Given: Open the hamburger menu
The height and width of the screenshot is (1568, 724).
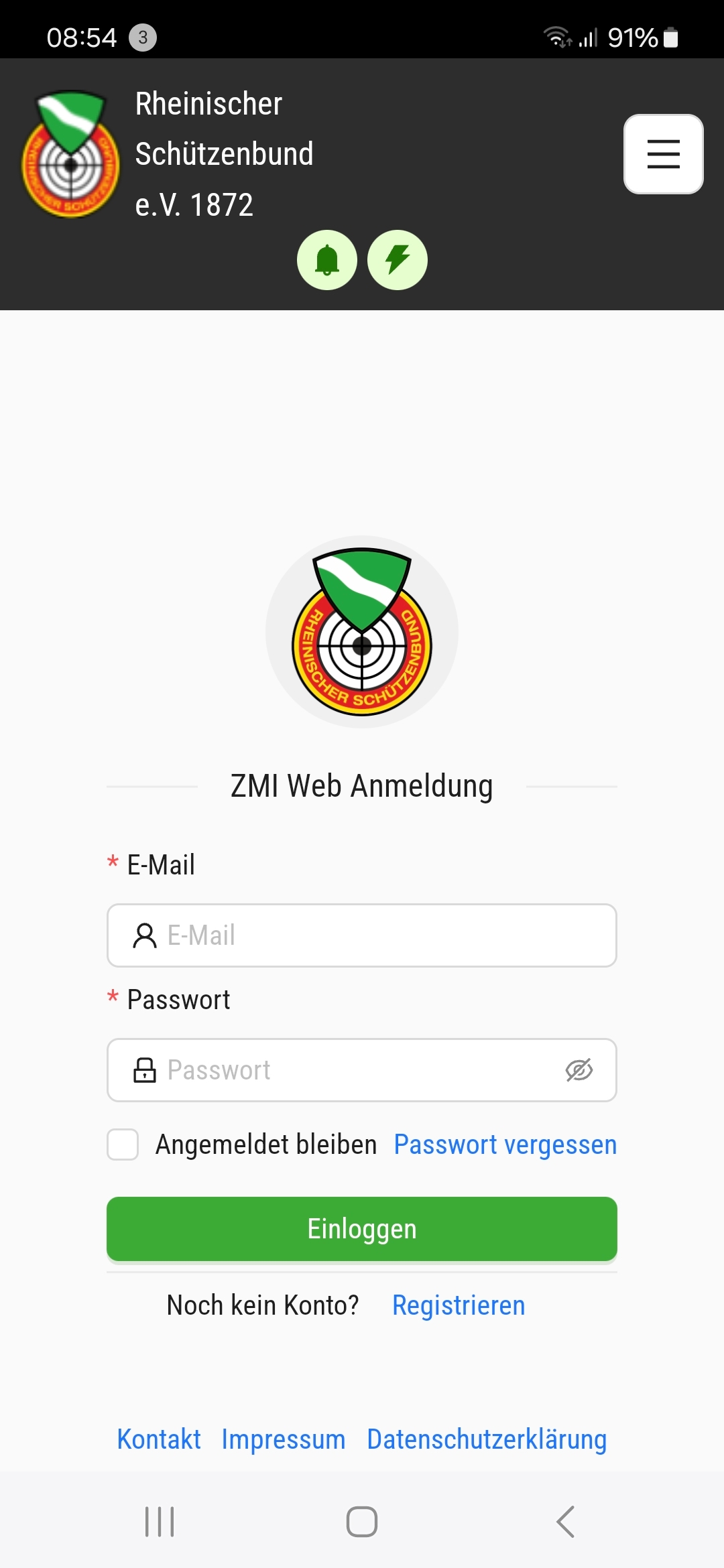Looking at the screenshot, I should (x=663, y=154).
